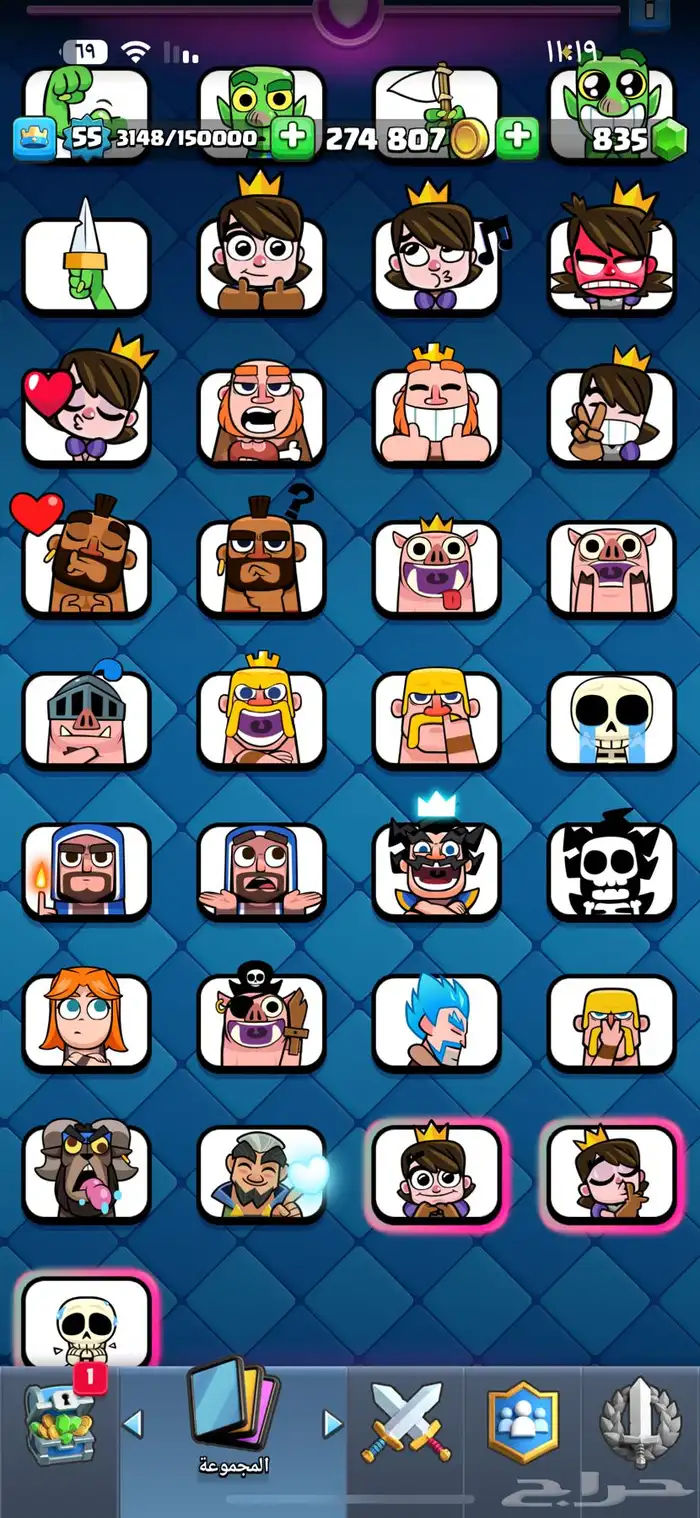This screenshot has width=700, height=1518.
Task: Choose the Valkyrie orange hair emote
Action: pos(86,1022)
